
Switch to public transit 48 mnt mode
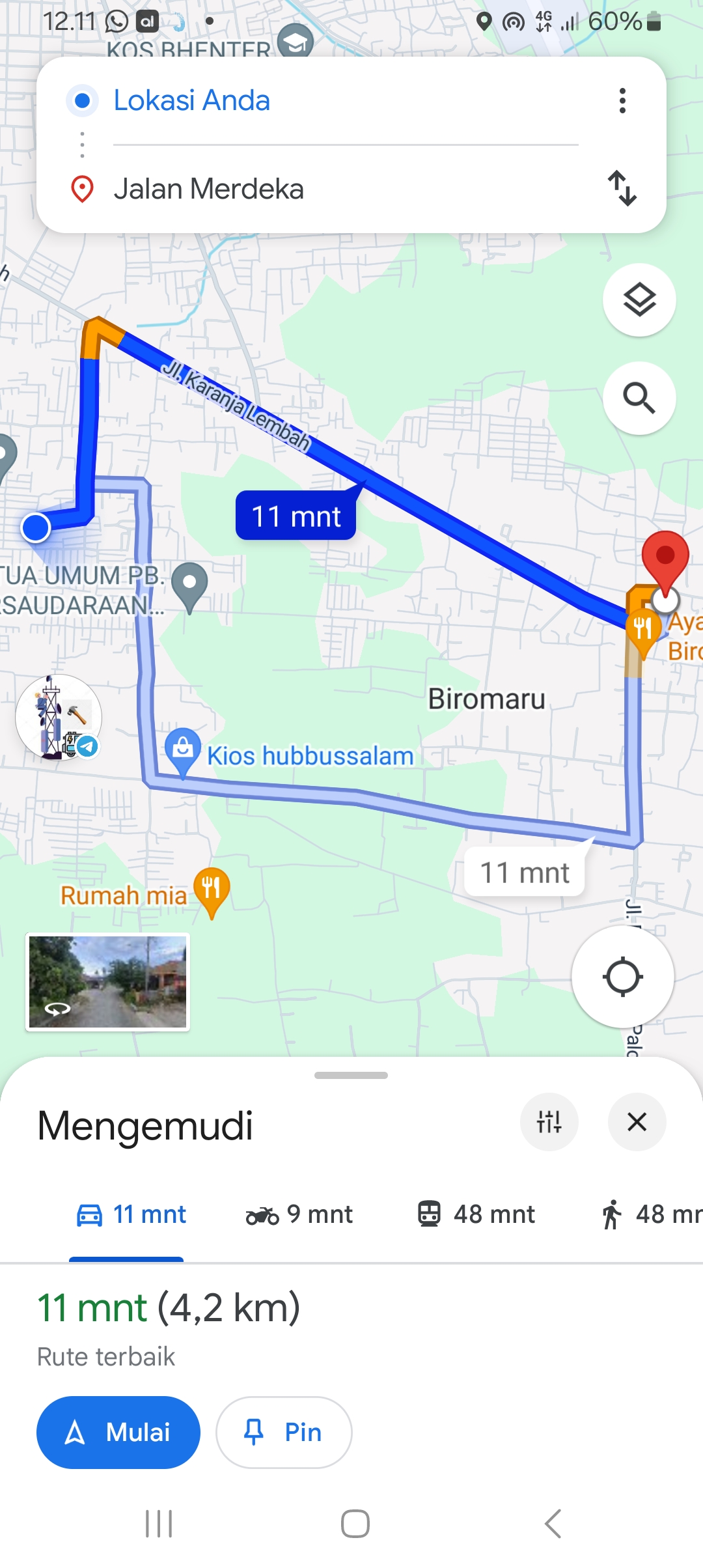476,1214
